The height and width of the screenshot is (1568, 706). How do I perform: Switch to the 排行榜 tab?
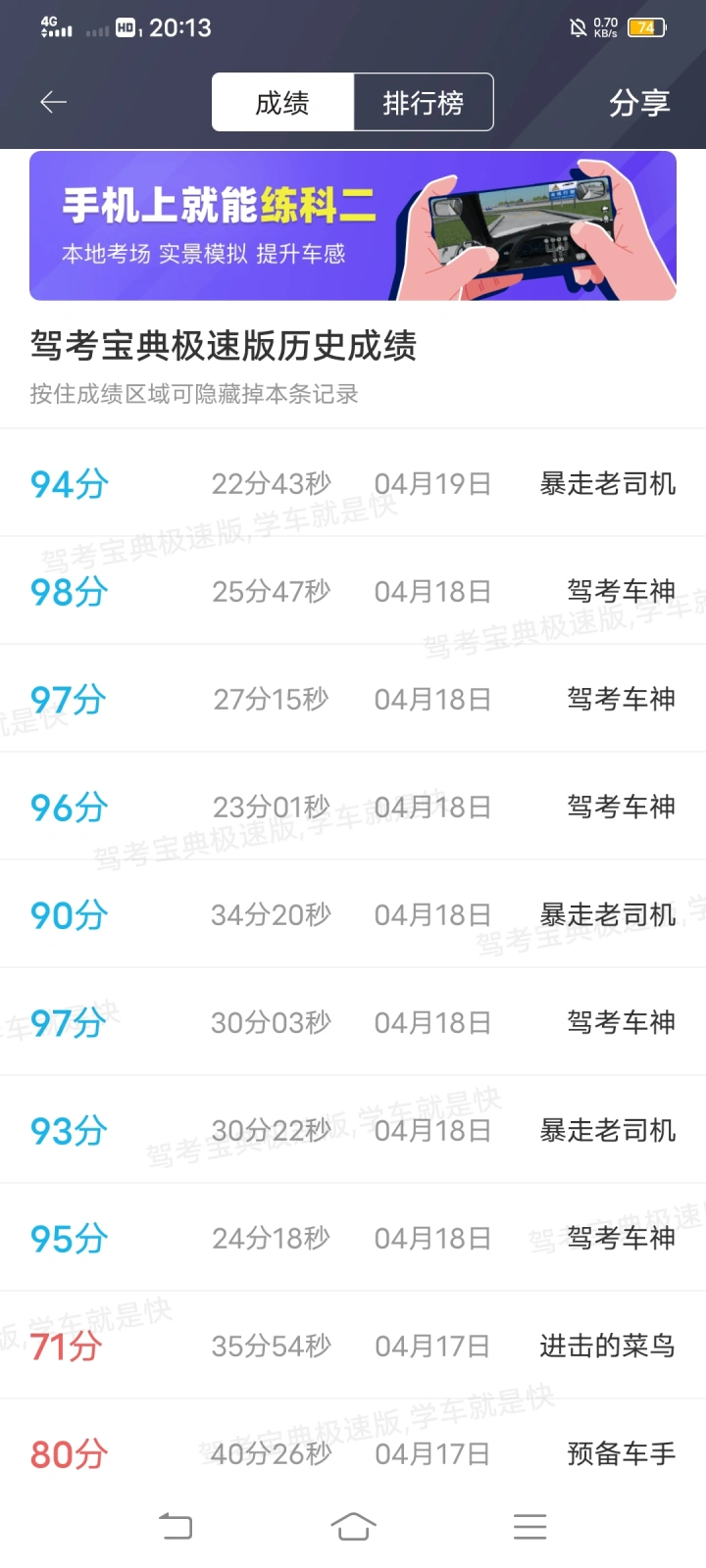coord(424,102)
